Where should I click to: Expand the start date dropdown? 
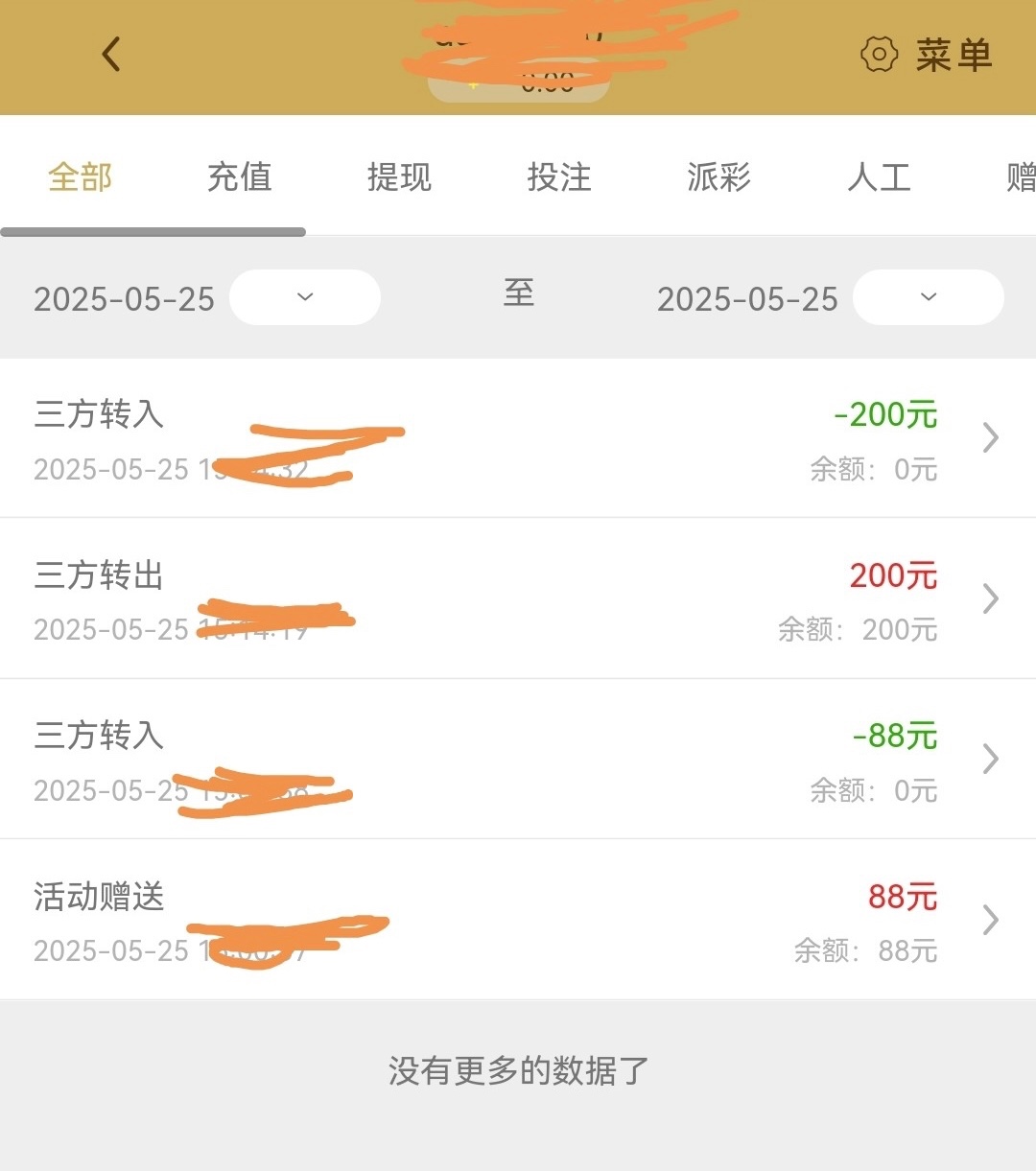pos(305,297)
